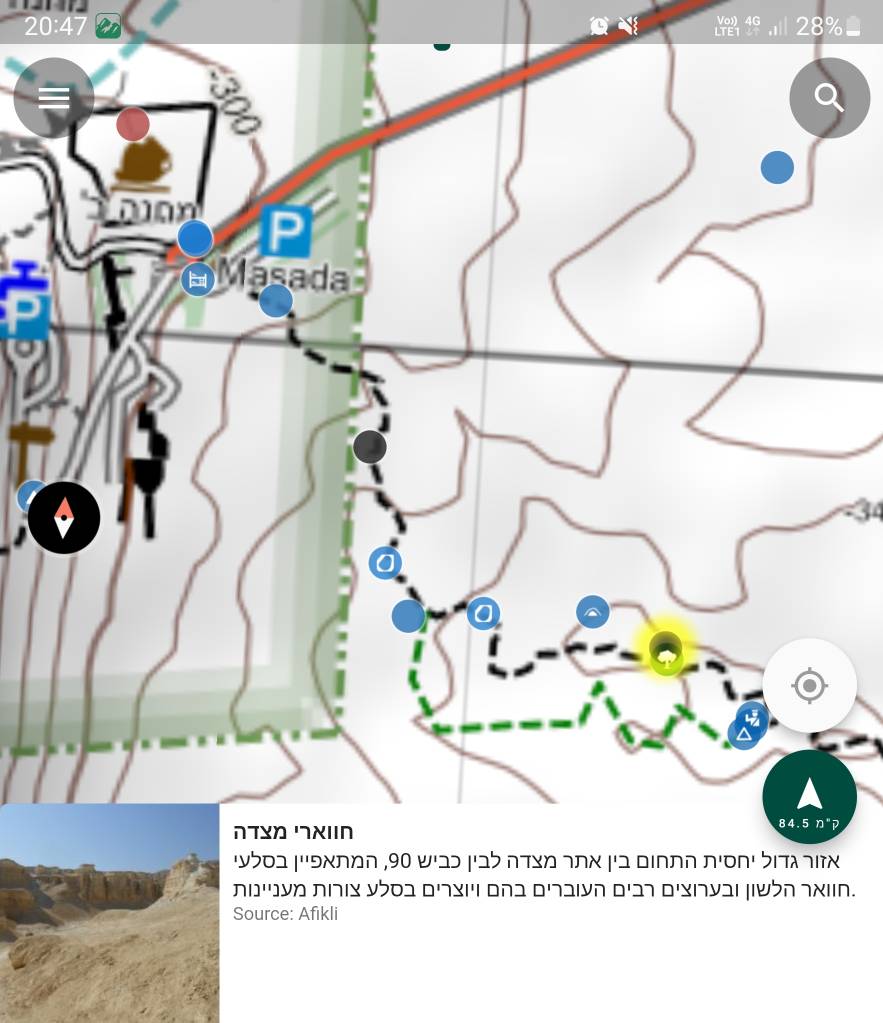Select the viewpoint arch marker
The height and width of the screenshot is (1023, 883).
point(593,611)
